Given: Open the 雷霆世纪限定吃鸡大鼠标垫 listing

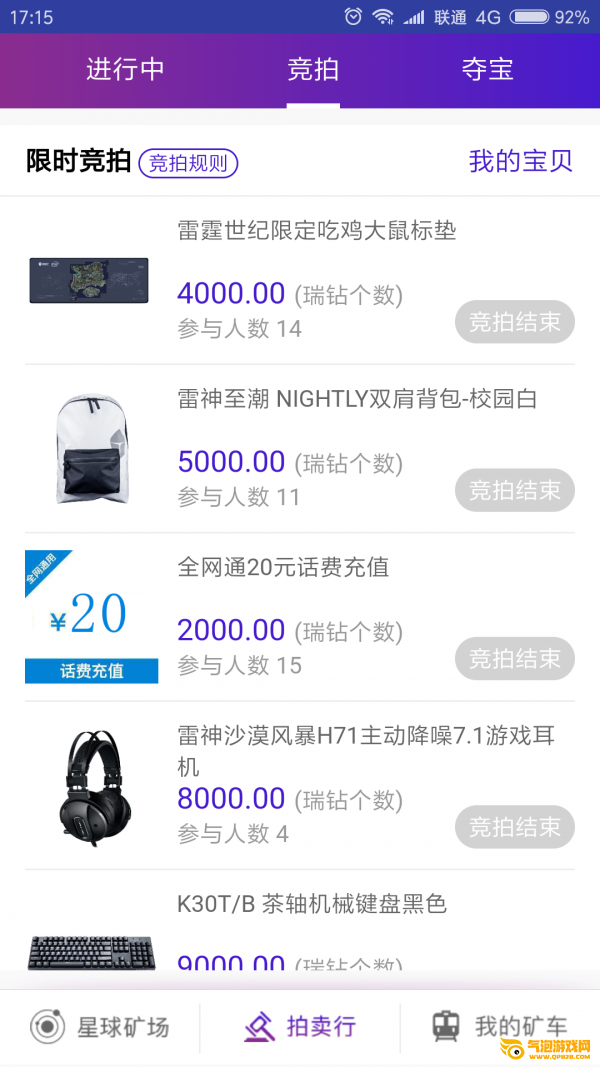Looking at the screenshot, I should pos(316,231).
